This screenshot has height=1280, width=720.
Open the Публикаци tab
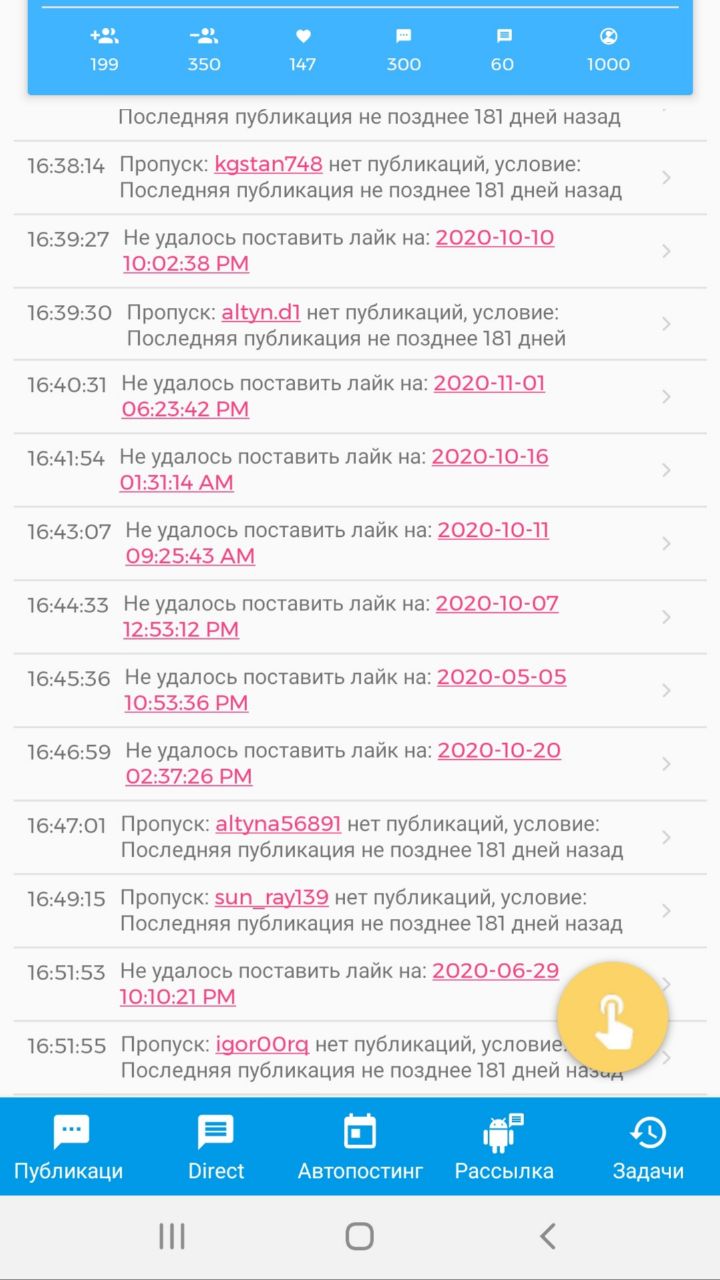pos(68,1146)
